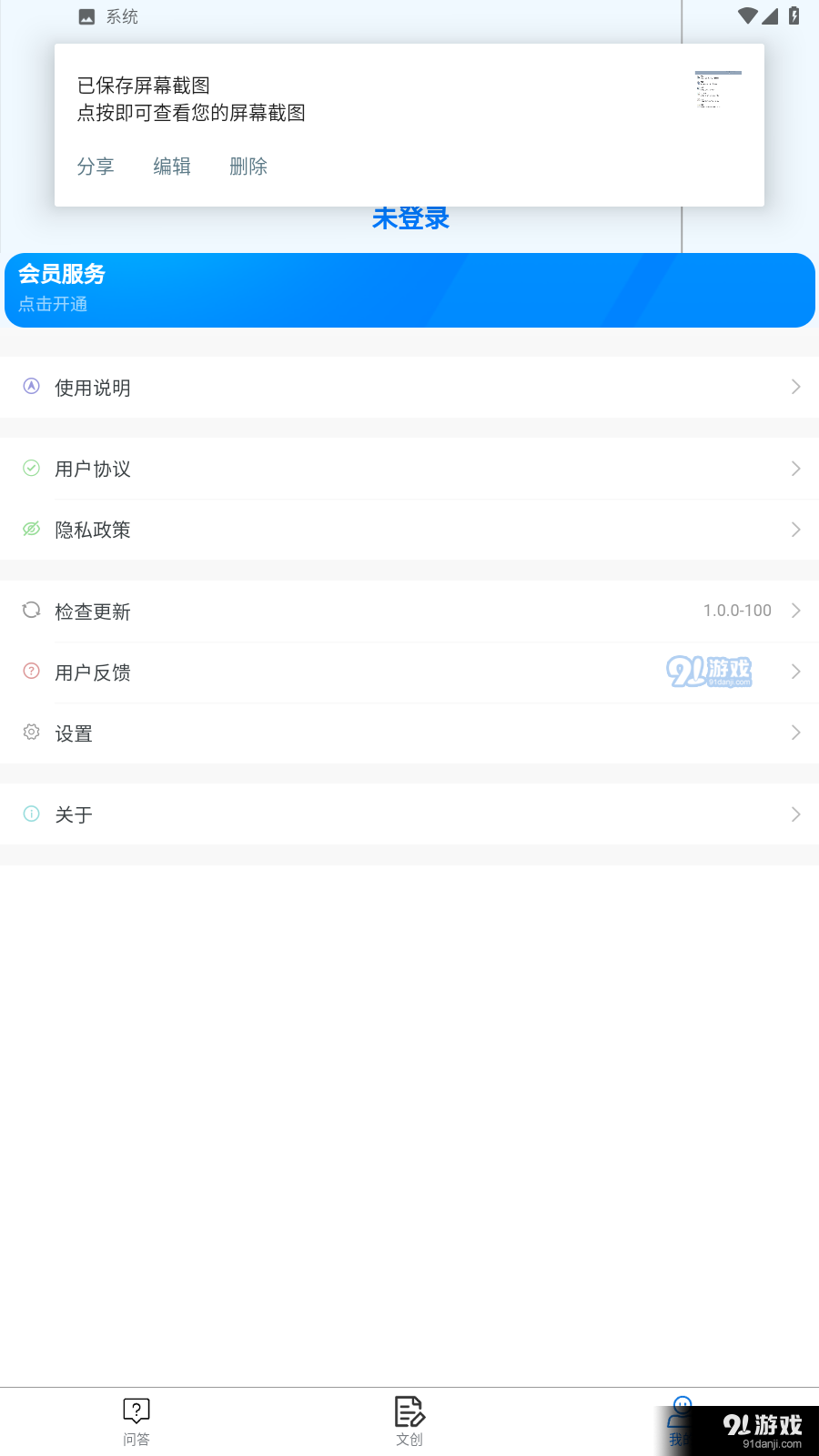
Task: Tap the 分享 link in the screenshot notification
Action: 96,166
